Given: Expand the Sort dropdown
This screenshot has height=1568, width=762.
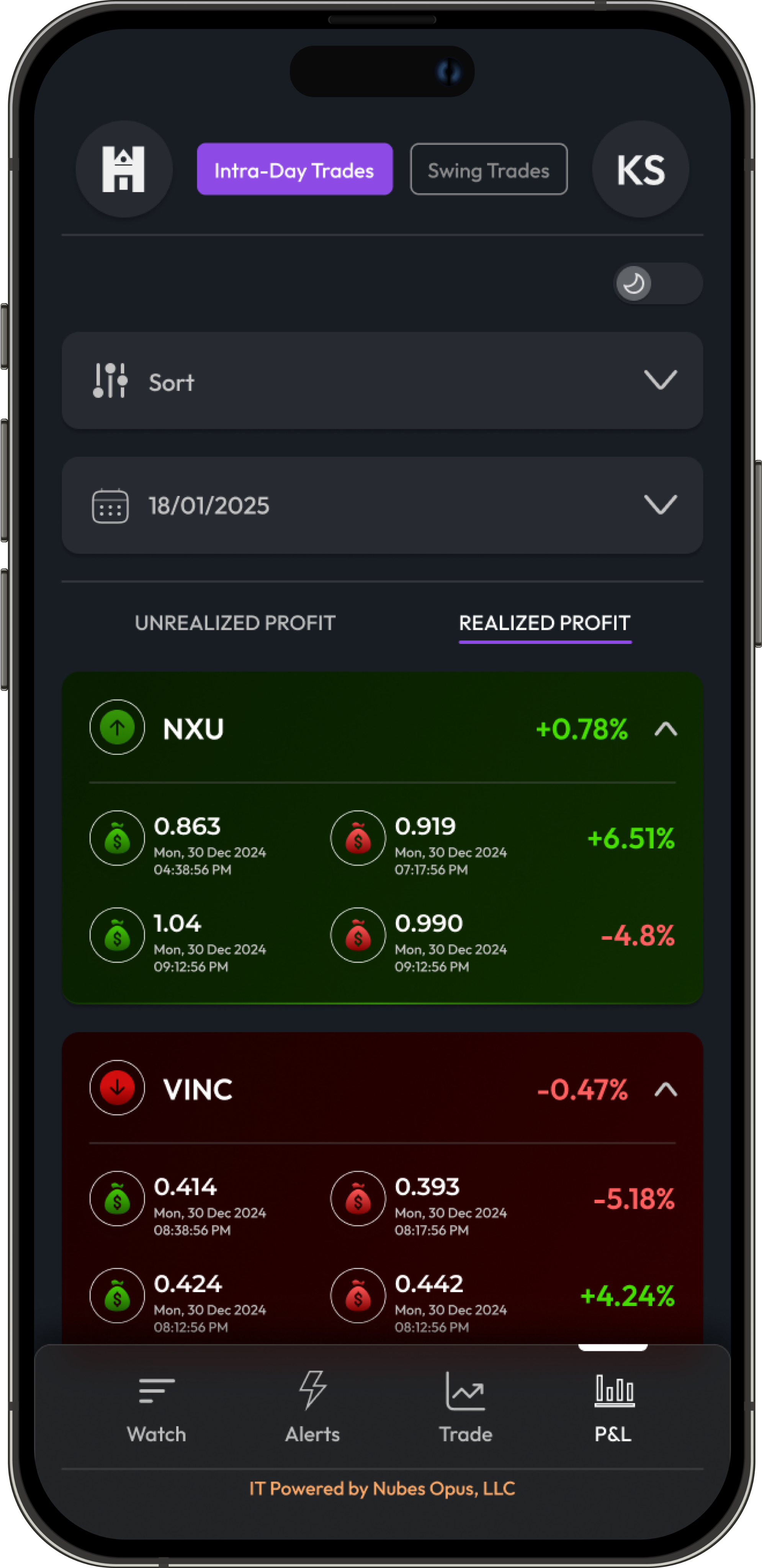Looking at the screenshot, I should pyautogui.click(x=382, y=381).
